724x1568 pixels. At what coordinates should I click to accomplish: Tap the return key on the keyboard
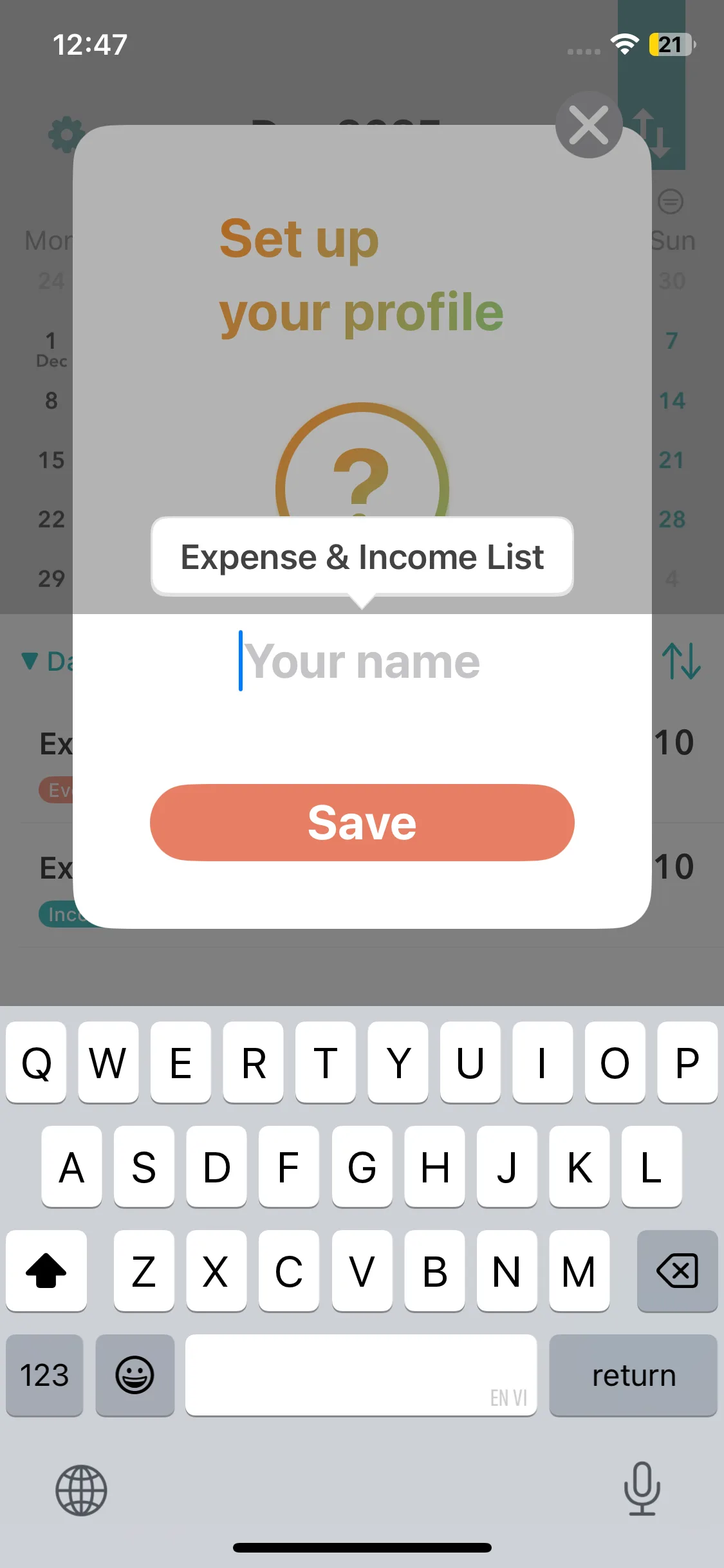(633, 1376)
